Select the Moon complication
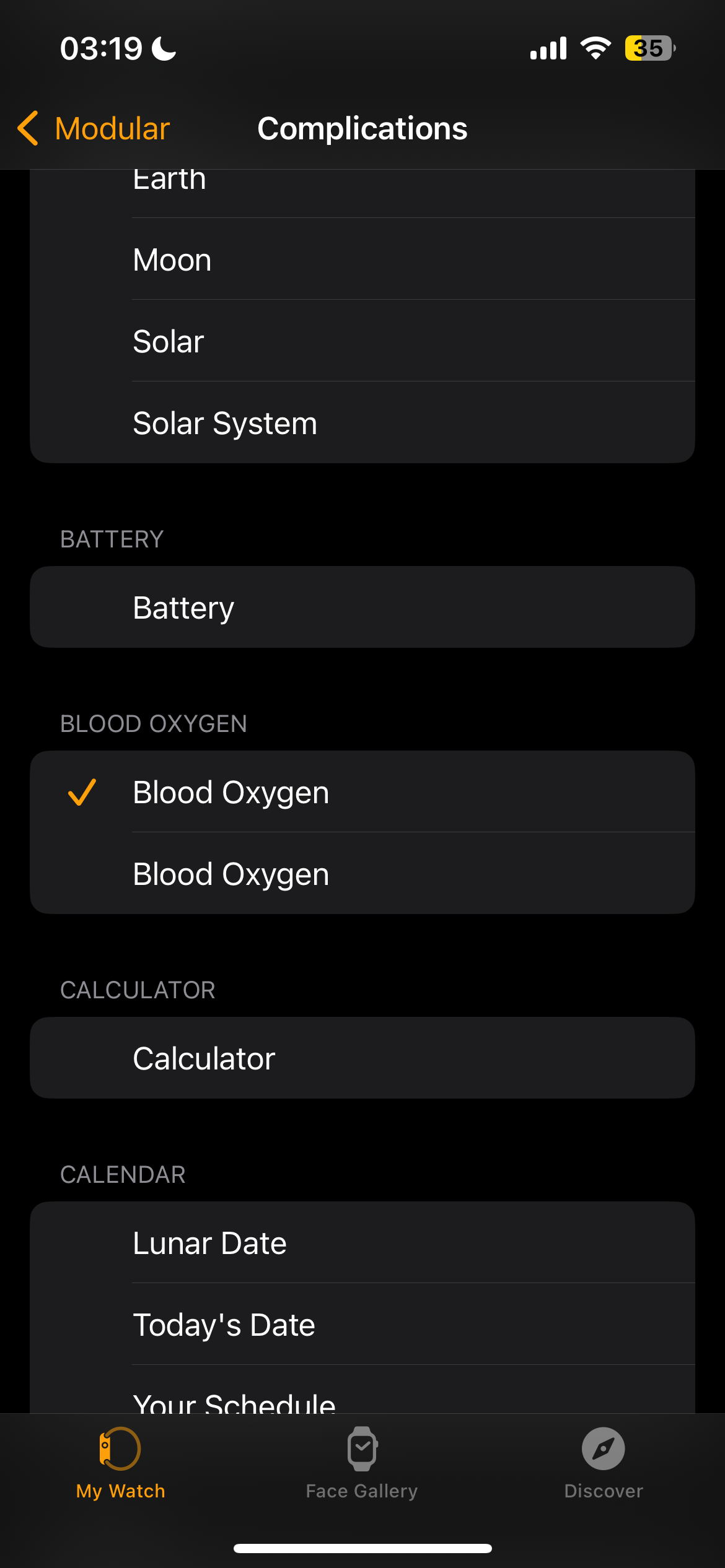Image resolution: width=725 pixels, height=1568 pixels. [x=362, y=259]
